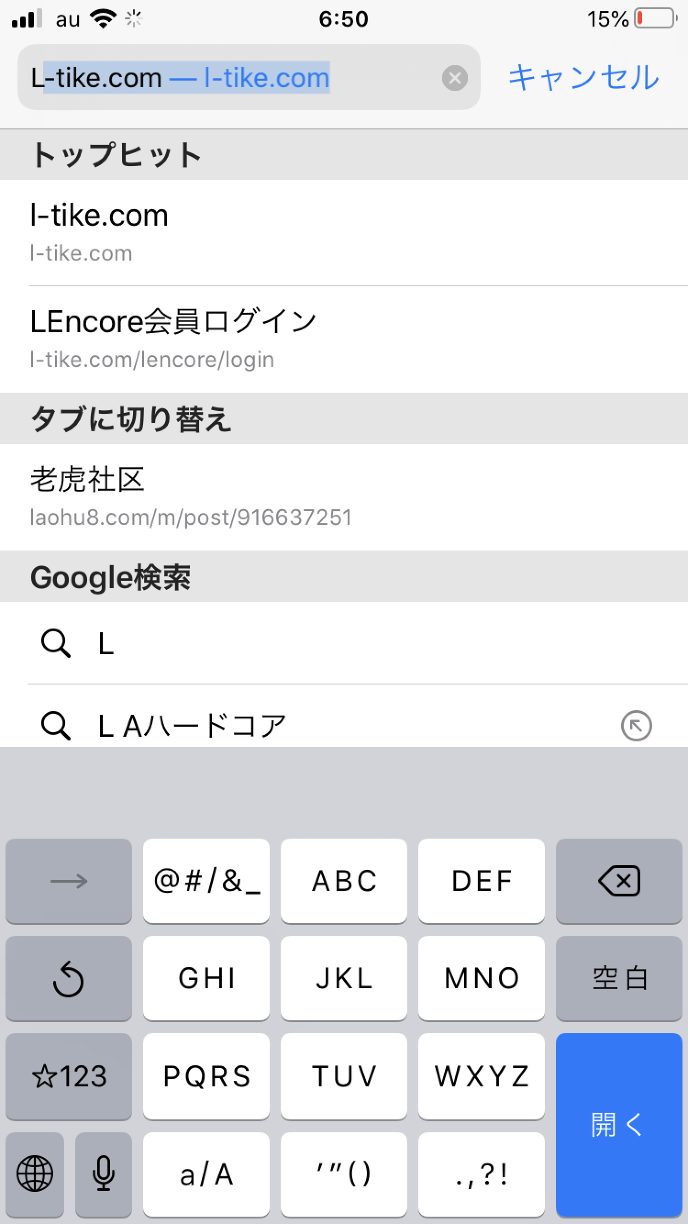Screen dimensions: 688x1224
Task: Hit the blue 開く key
Action: (619, 1125)
